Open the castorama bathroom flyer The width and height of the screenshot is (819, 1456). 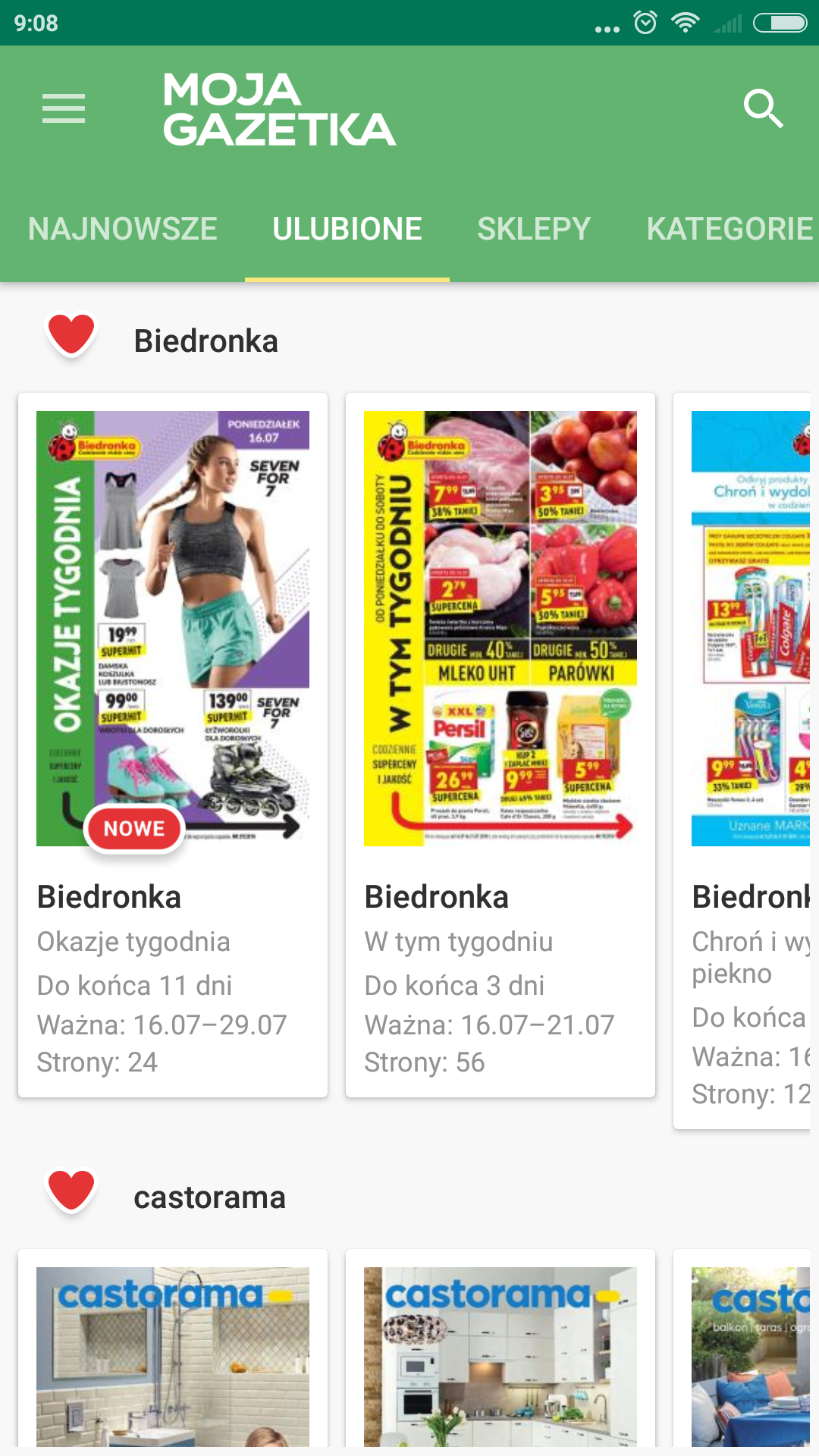tap(173, 1352)
